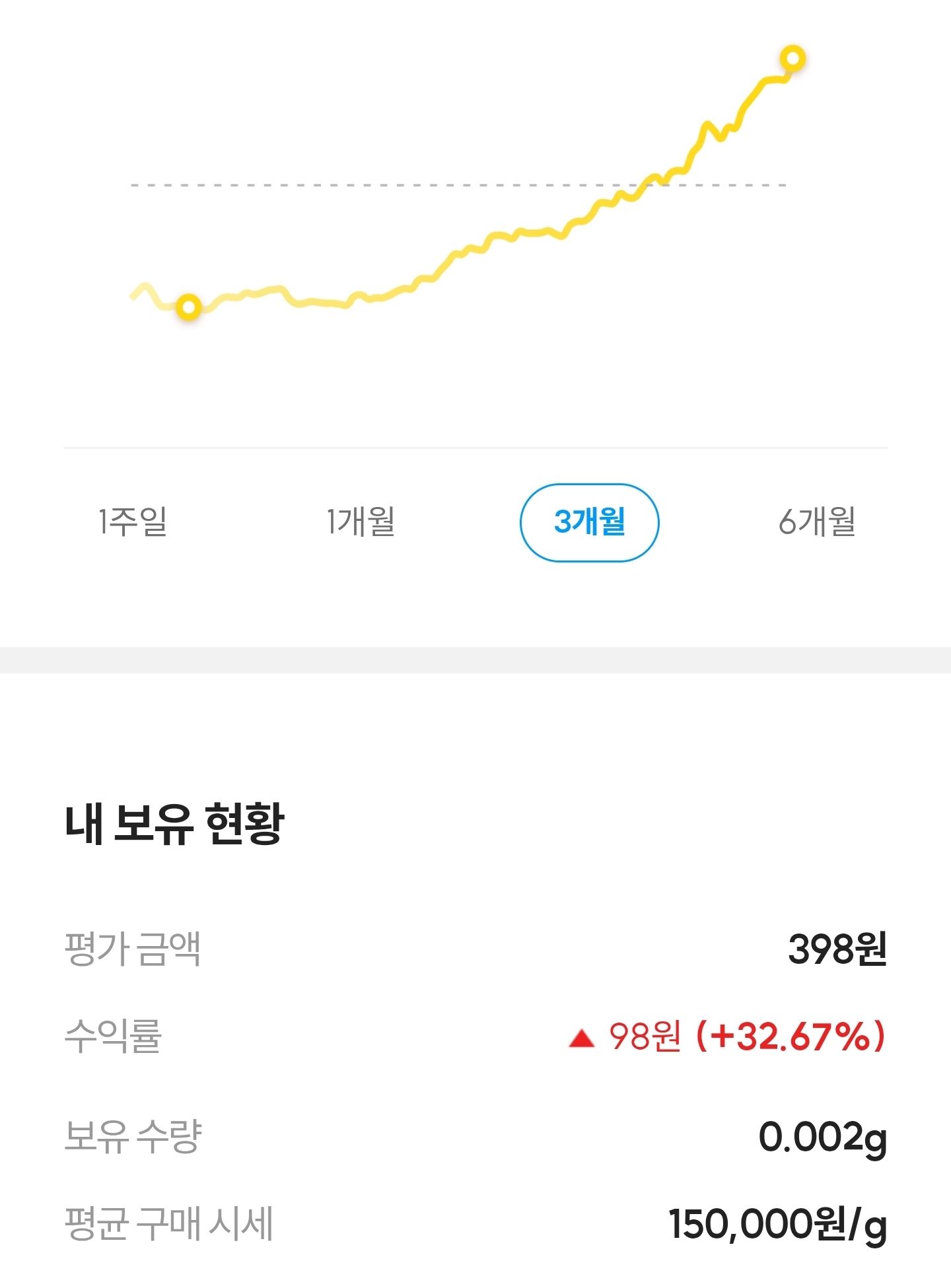Click the yellow end marker on the chart
The width and height of the screenshot is (951, 1288).
click(792, 58)
